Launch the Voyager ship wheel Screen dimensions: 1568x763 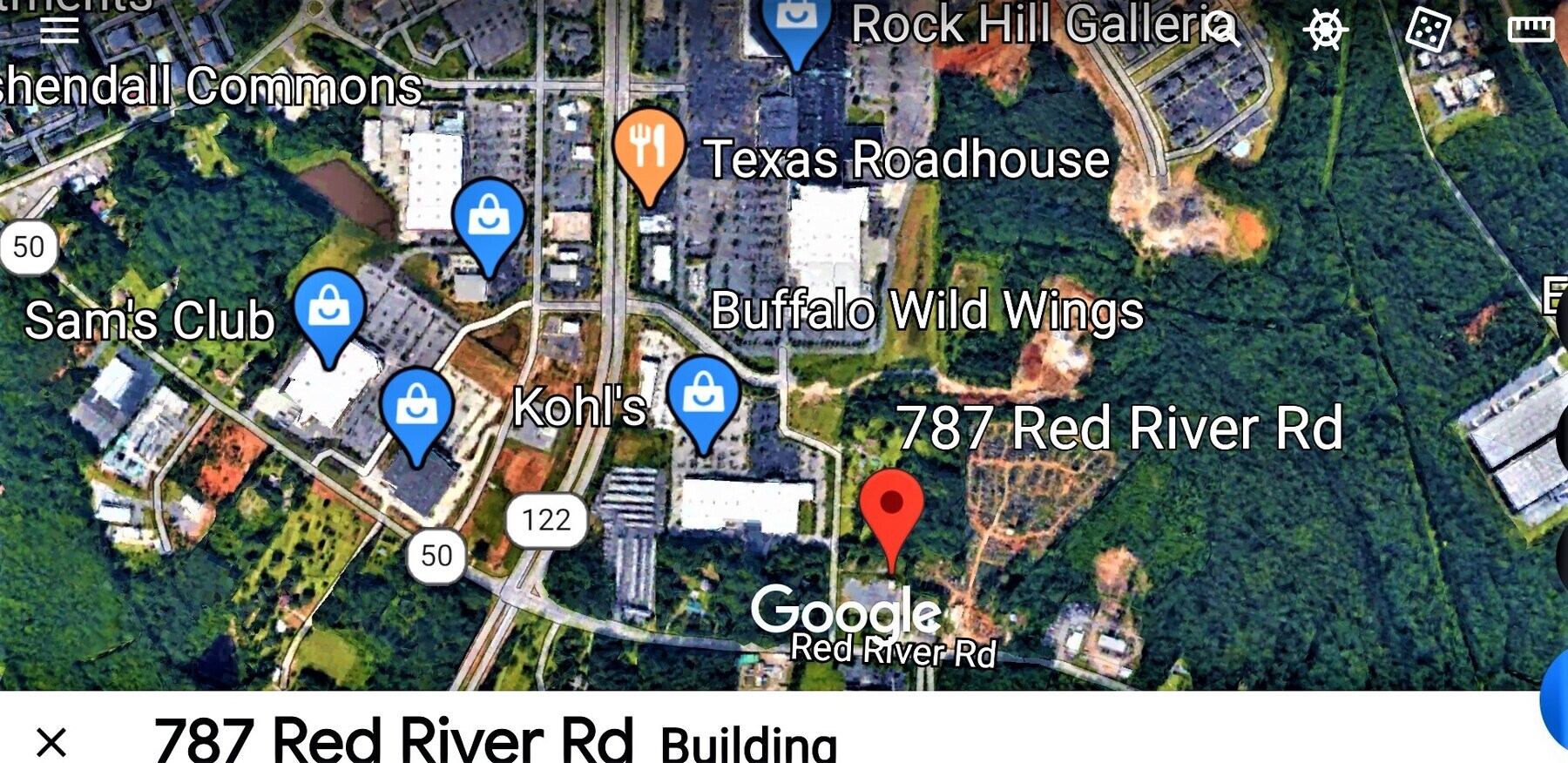tap(1325, 30)
